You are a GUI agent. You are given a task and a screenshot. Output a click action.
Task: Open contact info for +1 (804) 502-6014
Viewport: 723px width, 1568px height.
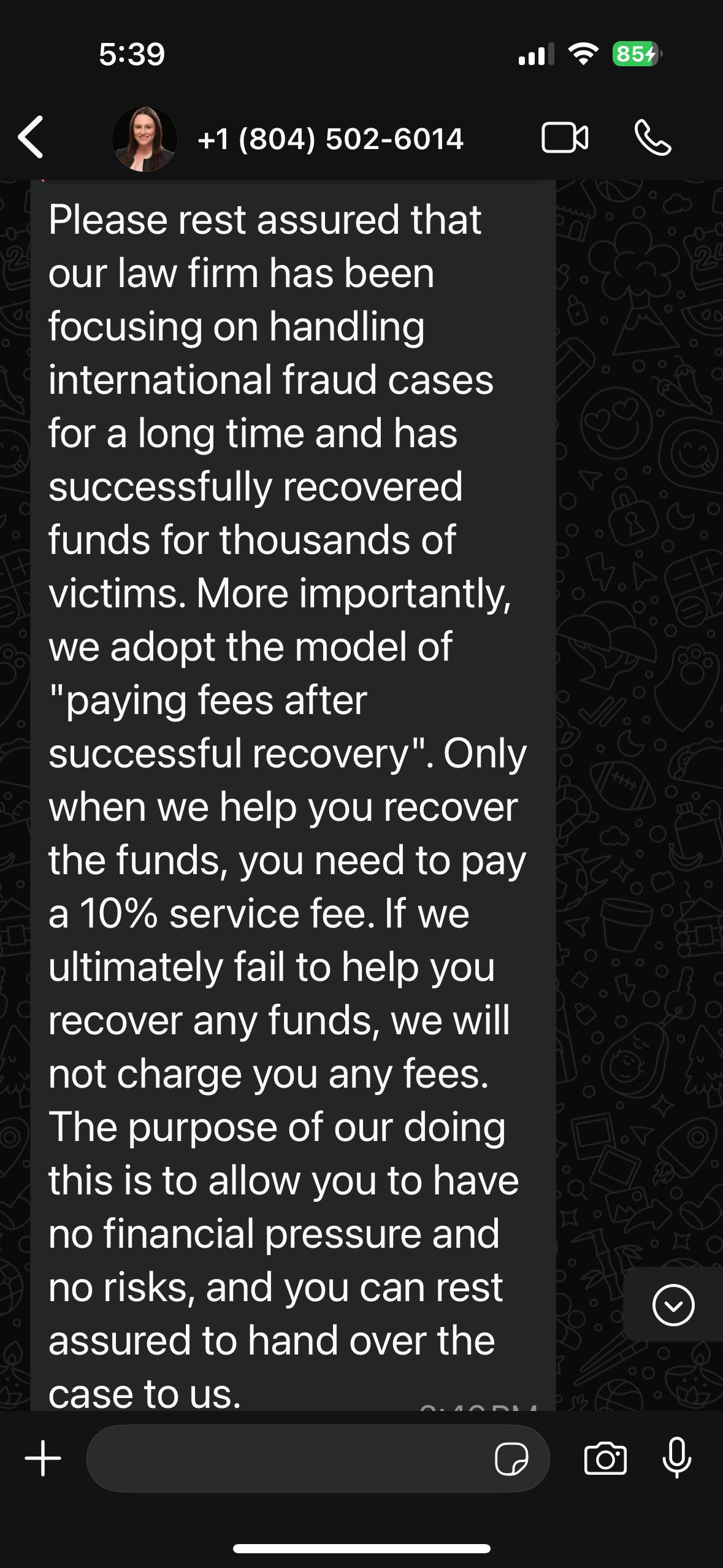(x=330, y=139)
